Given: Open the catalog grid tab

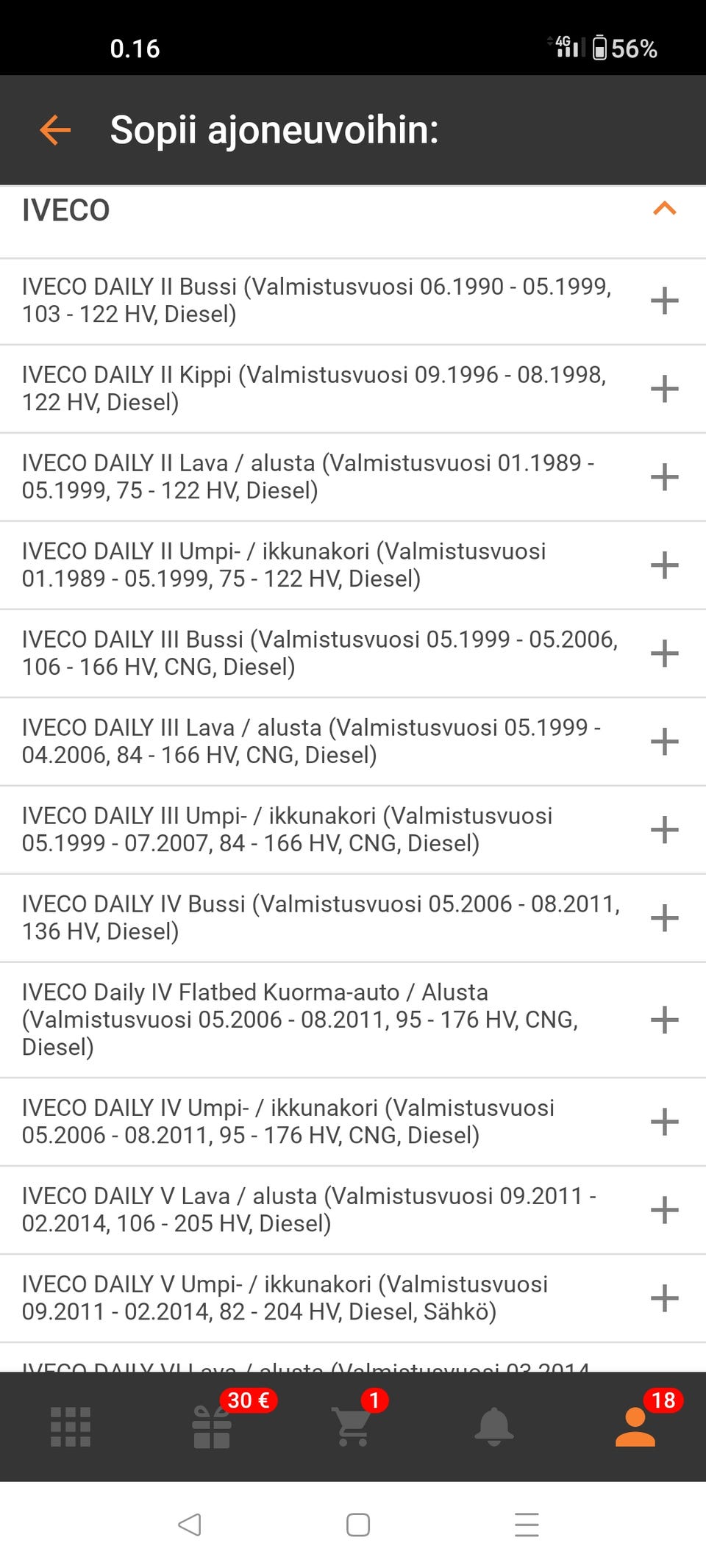Looking at the screenshot, I should [x=71, y=1427].
